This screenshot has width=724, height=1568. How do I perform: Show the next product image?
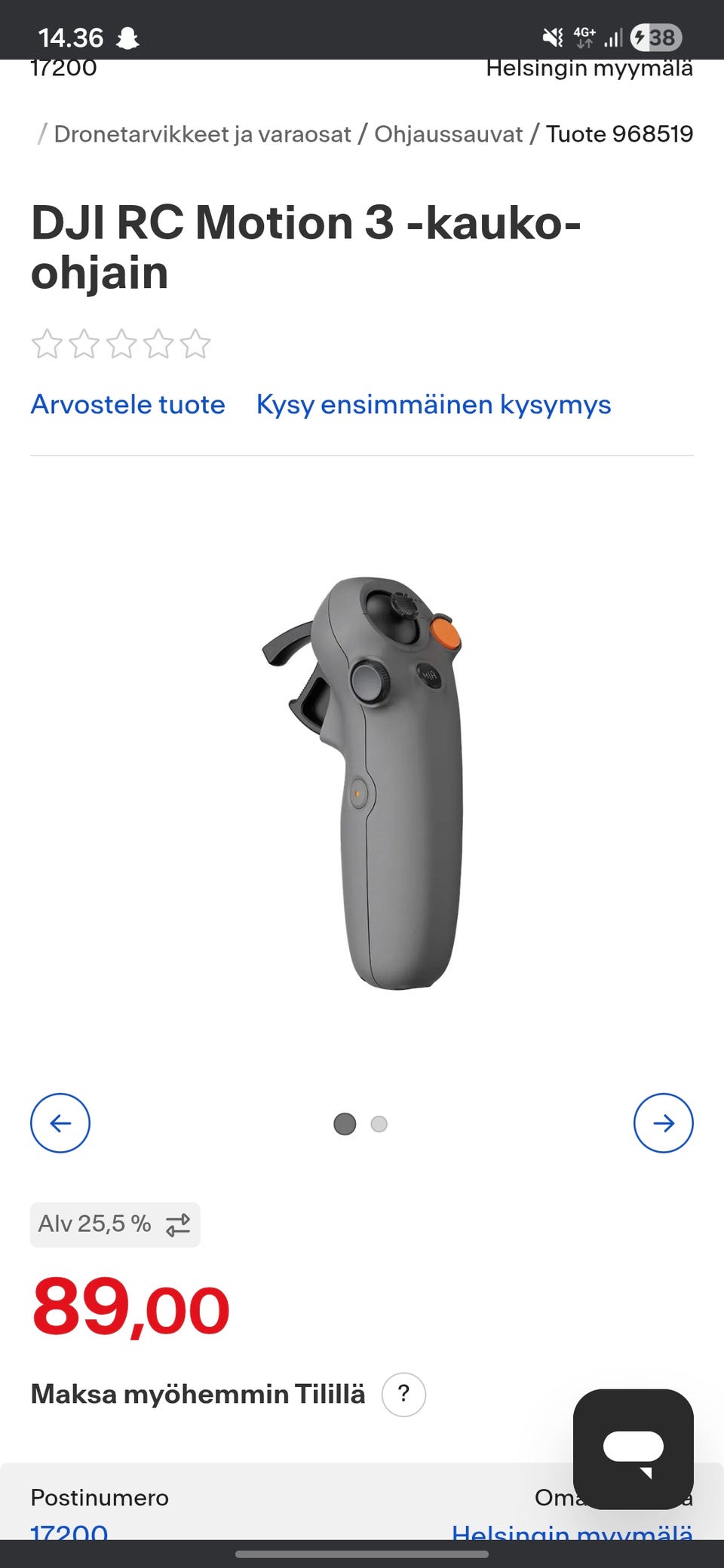664,1123
